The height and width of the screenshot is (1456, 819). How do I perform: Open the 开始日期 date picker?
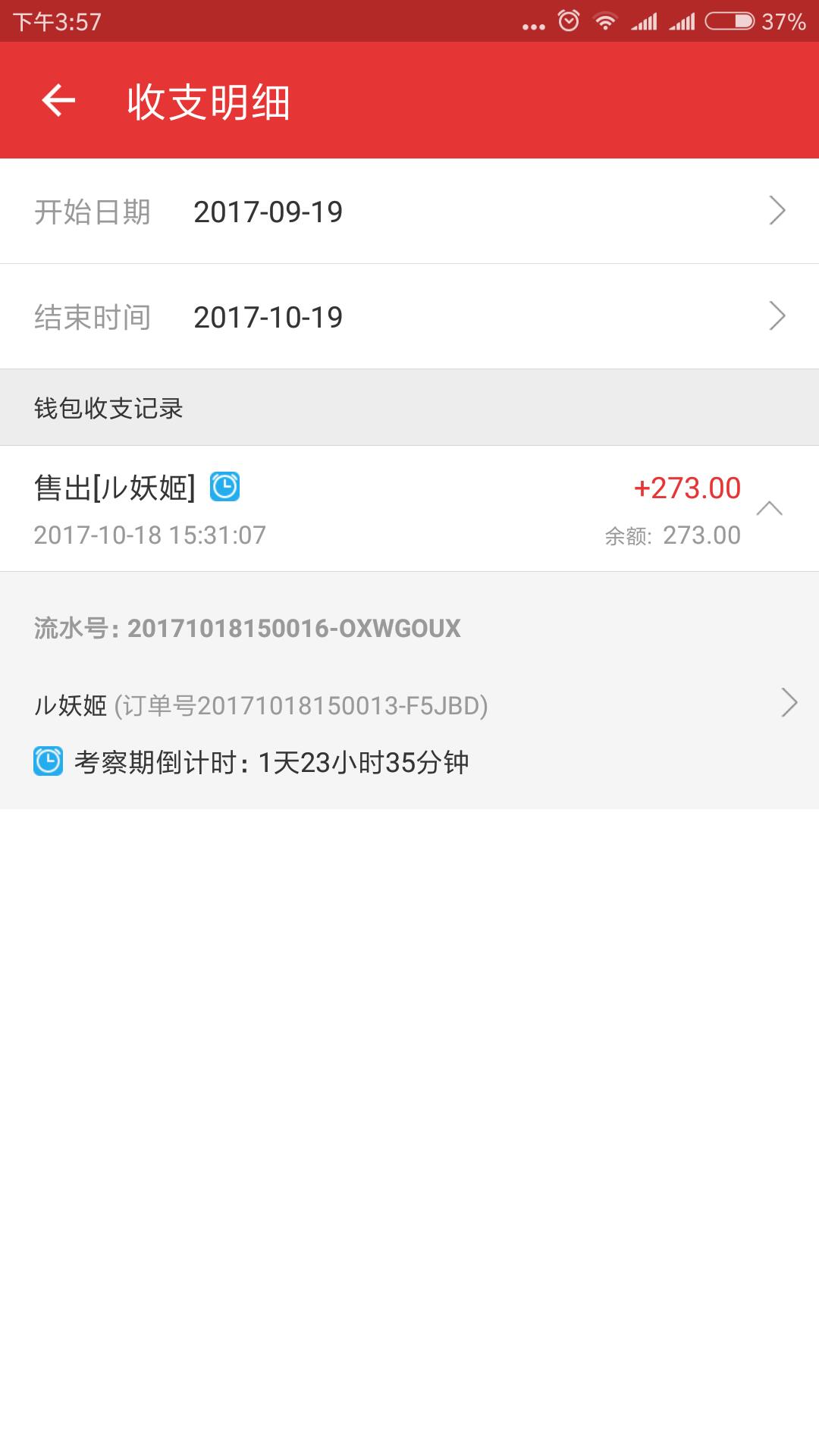(409, 212)
